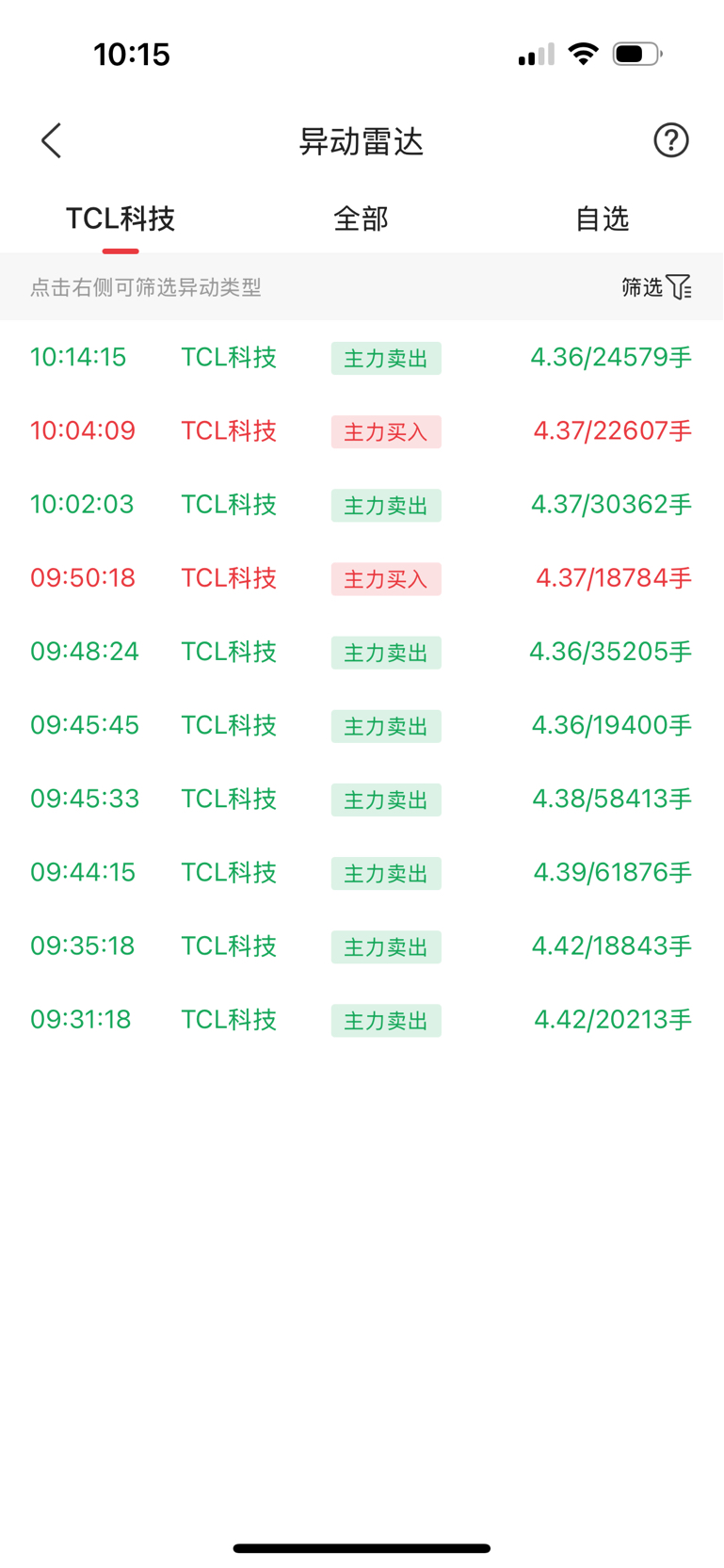Select the TCL科技 tab
Viewport: 724px width, 1568px height.
[121, 219]
